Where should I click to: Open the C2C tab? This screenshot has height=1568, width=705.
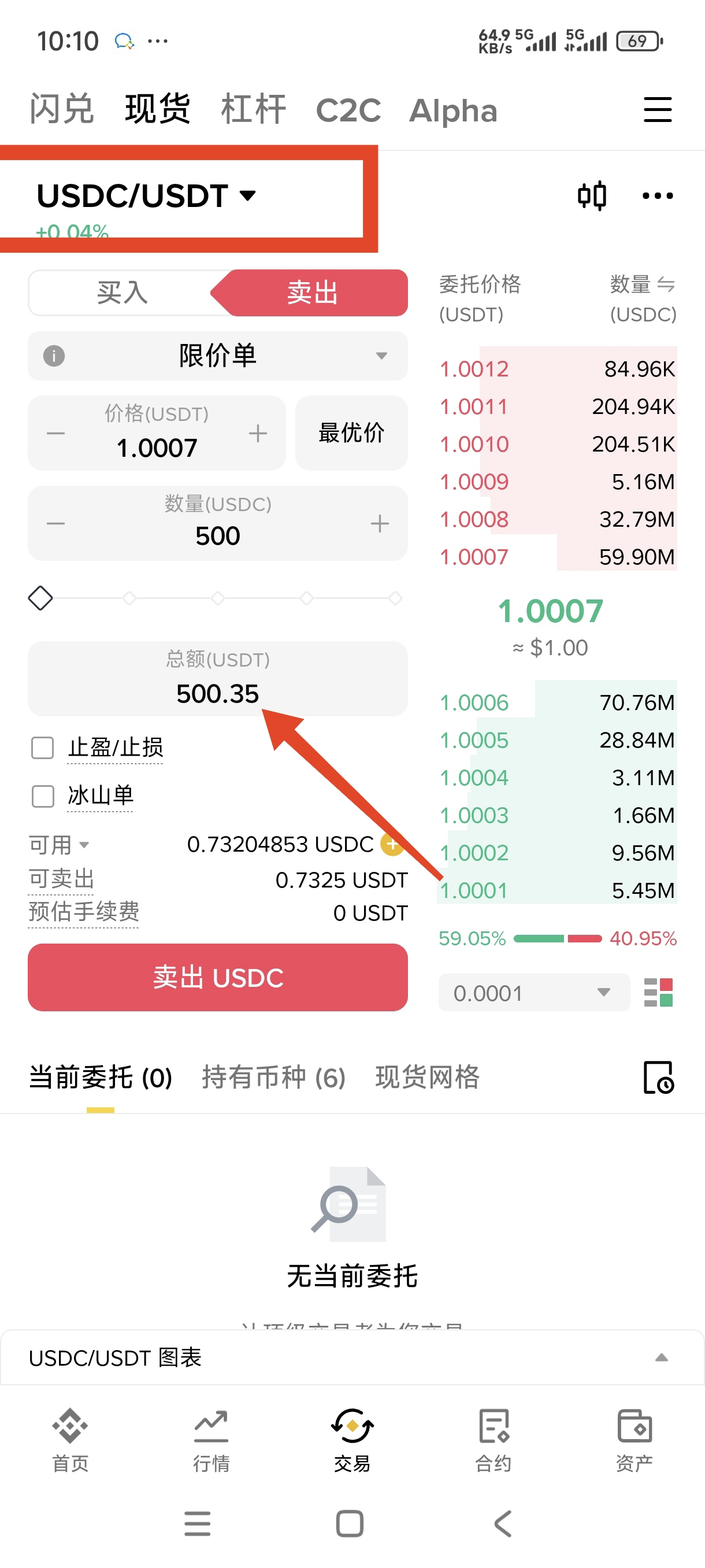tap(348, 111)
